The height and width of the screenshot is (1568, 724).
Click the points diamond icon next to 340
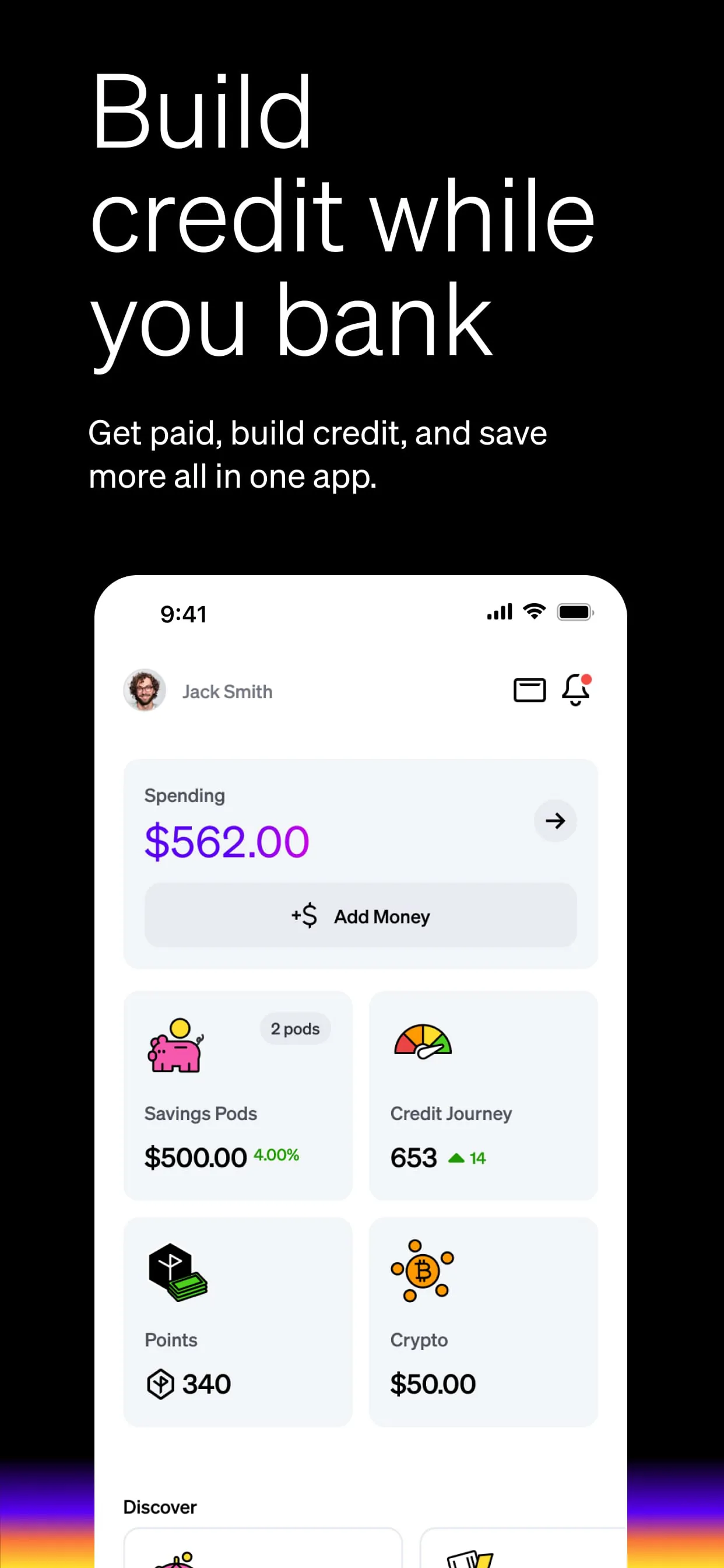(161, 1384)
